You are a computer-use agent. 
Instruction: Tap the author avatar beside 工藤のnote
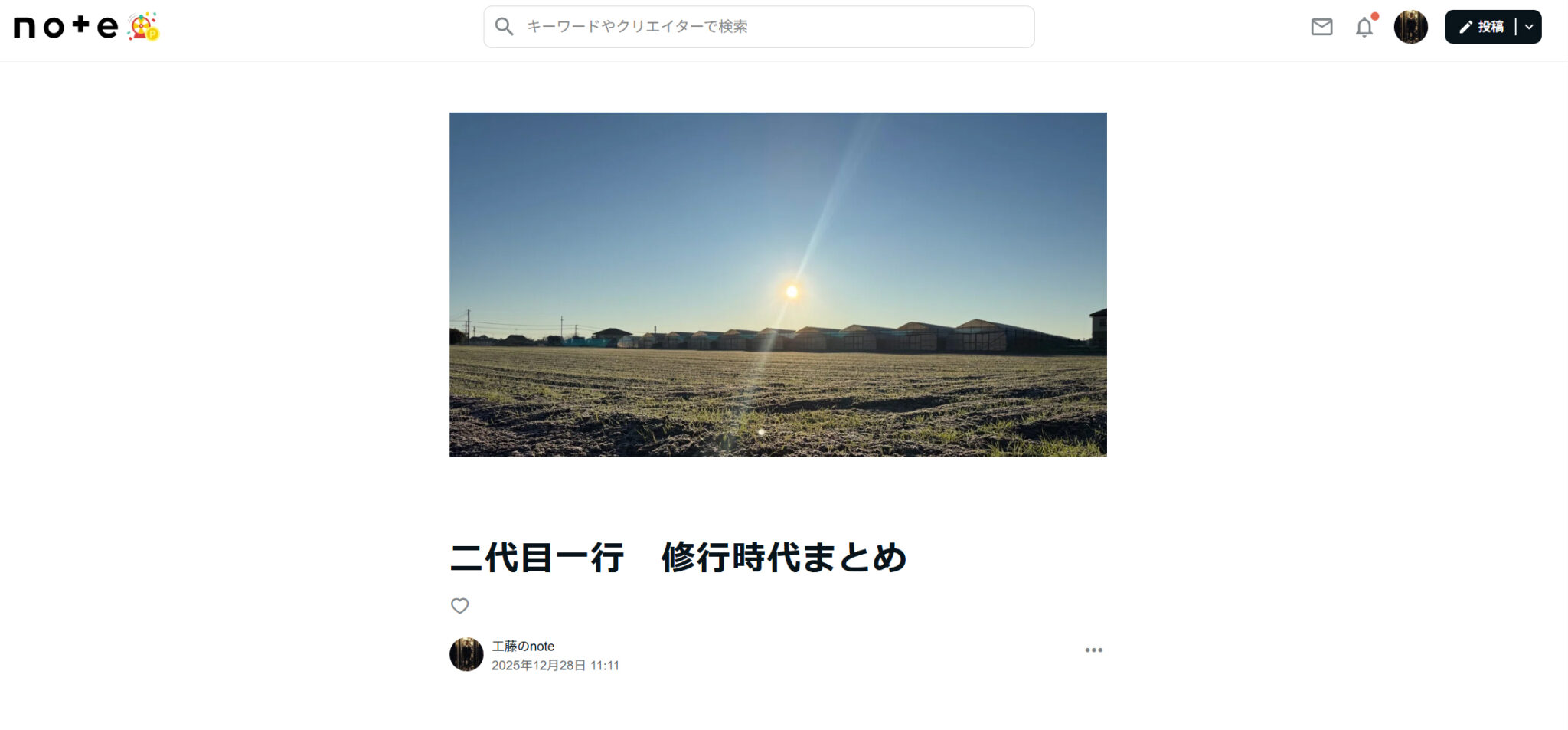(466, 655)
